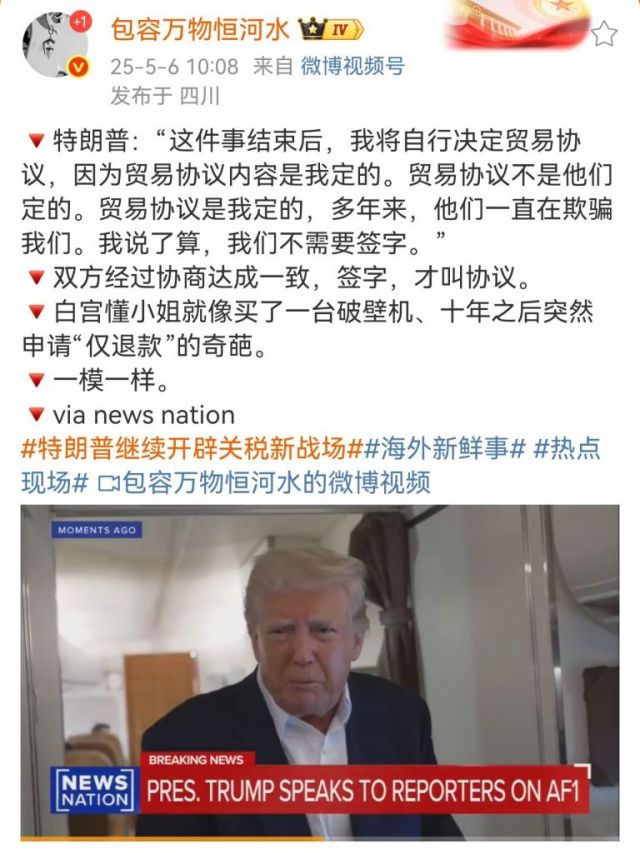Open hashtag #特朗普继续开辟关税新战场#

pos(190,448)
